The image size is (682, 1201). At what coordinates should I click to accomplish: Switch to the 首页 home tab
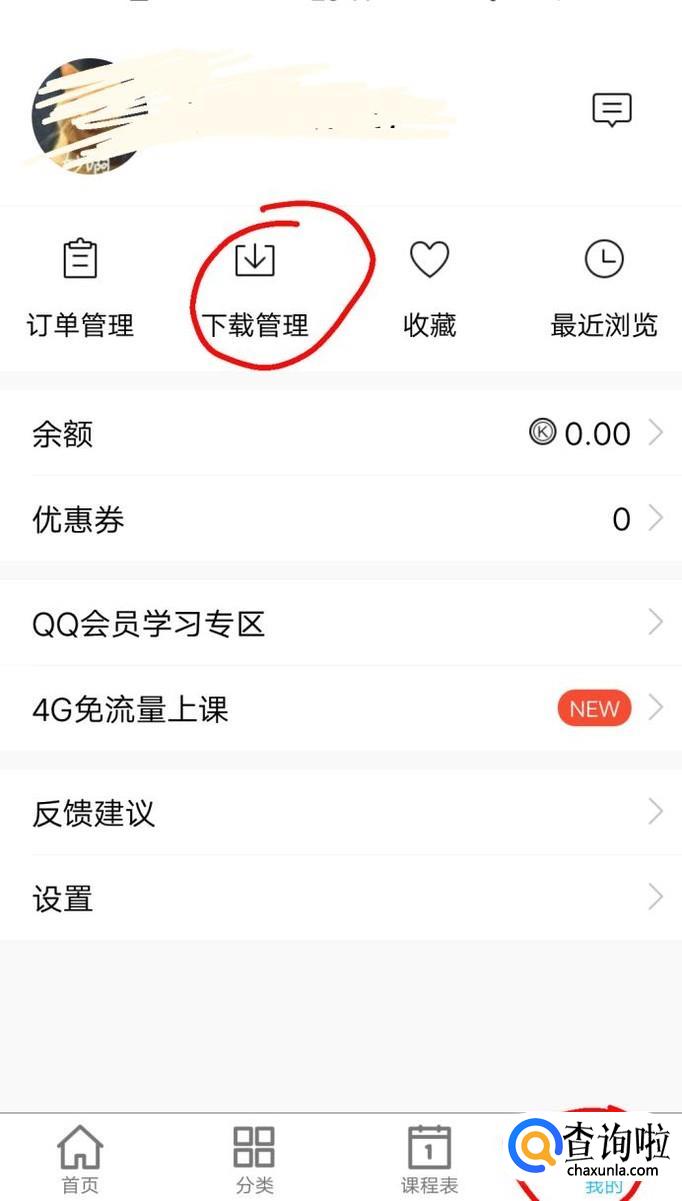tap(80, 1158)
